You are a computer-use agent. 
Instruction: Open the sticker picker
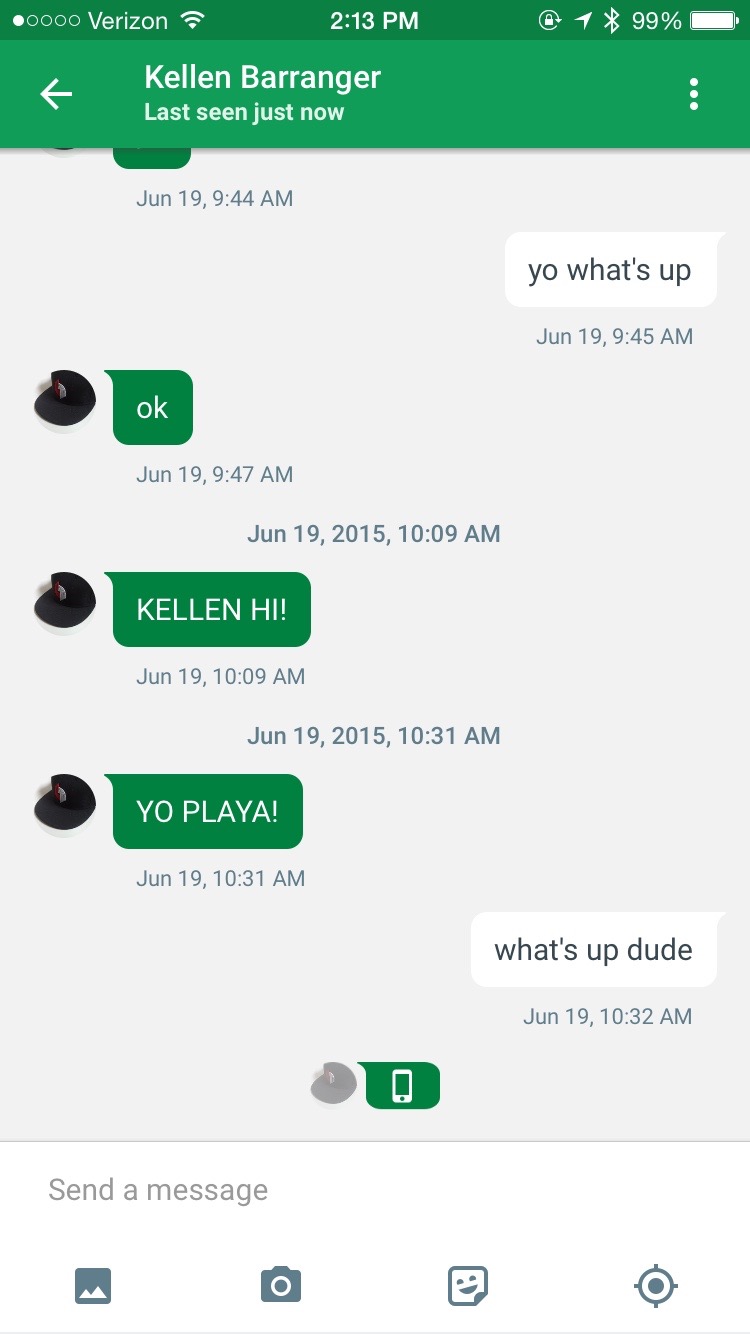pos(467,1285)
